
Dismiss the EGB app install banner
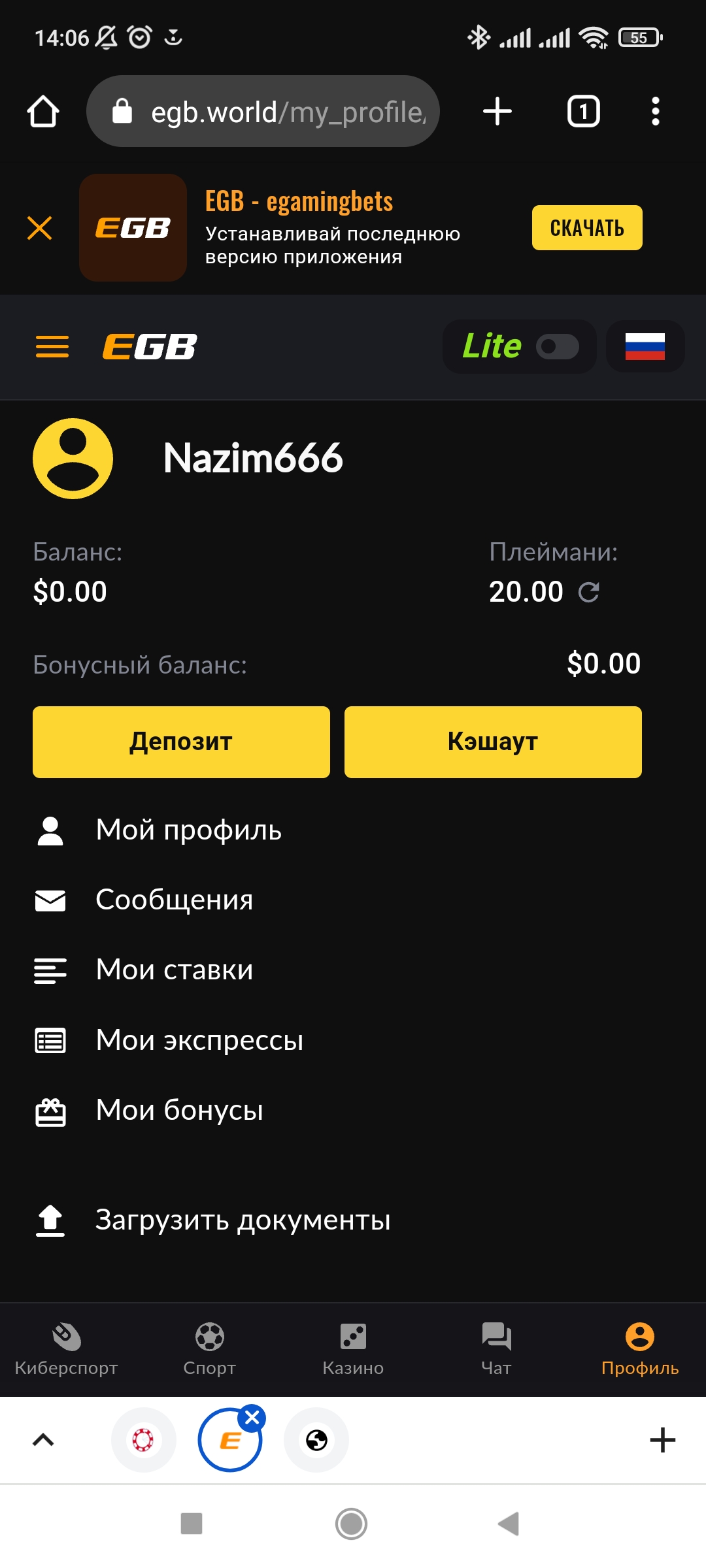pos(40,228)
